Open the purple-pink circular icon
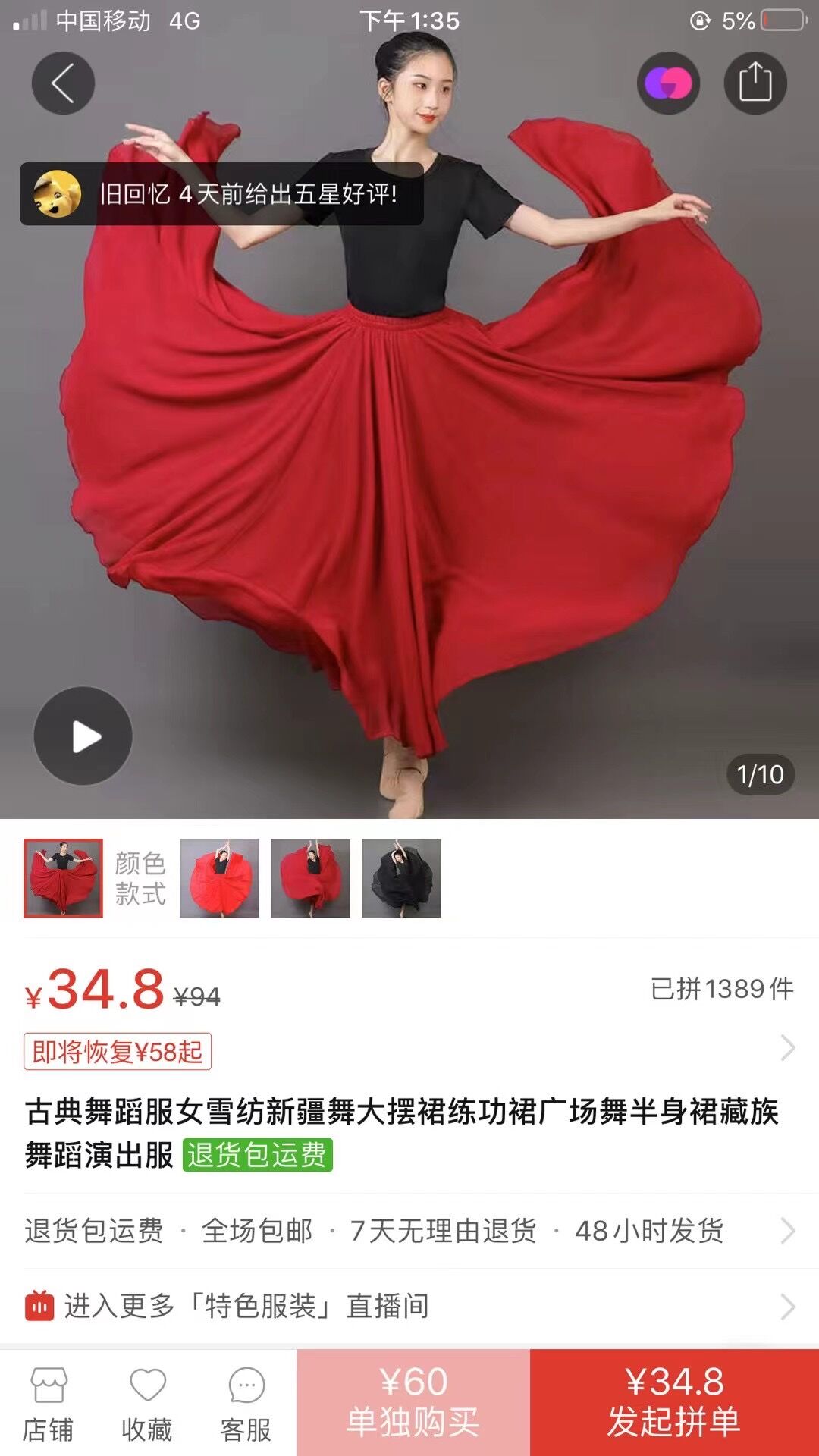This screenshot has height=1456, width=819. [x=668, y=83]
